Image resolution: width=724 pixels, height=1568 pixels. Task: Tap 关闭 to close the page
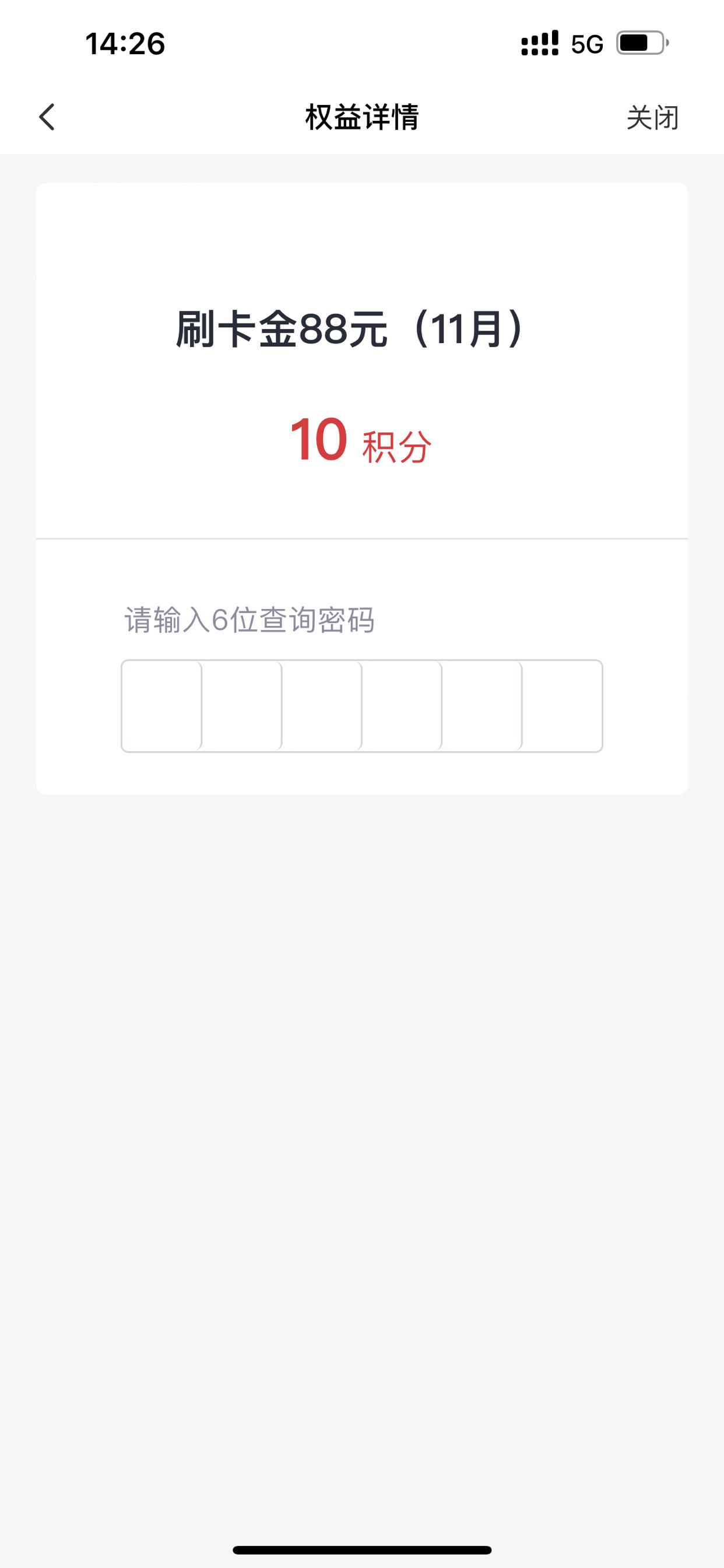point(652,117)
